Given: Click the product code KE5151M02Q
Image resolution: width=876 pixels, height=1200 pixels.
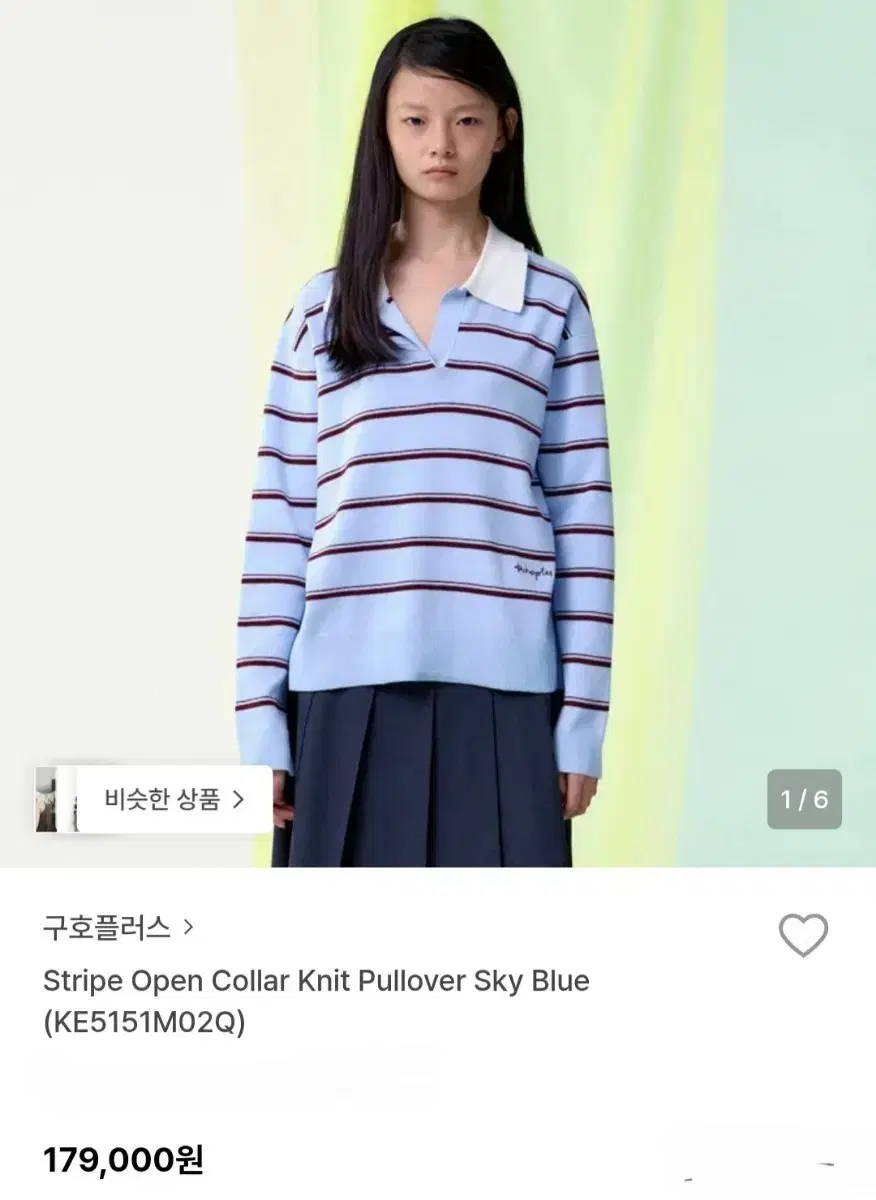Looking at the screenshot, I should point(145,1024).
